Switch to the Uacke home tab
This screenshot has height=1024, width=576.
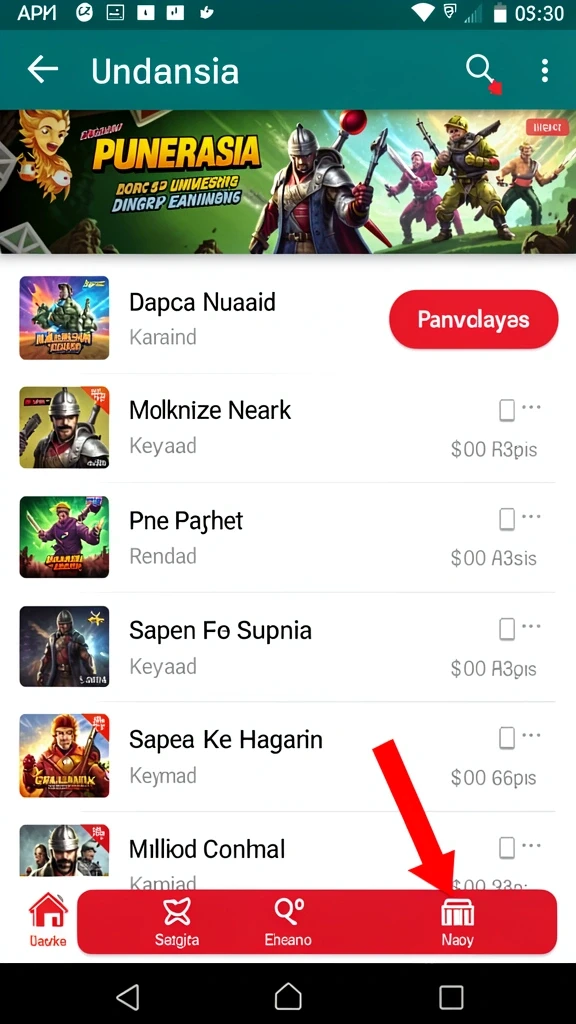point(48,920)
